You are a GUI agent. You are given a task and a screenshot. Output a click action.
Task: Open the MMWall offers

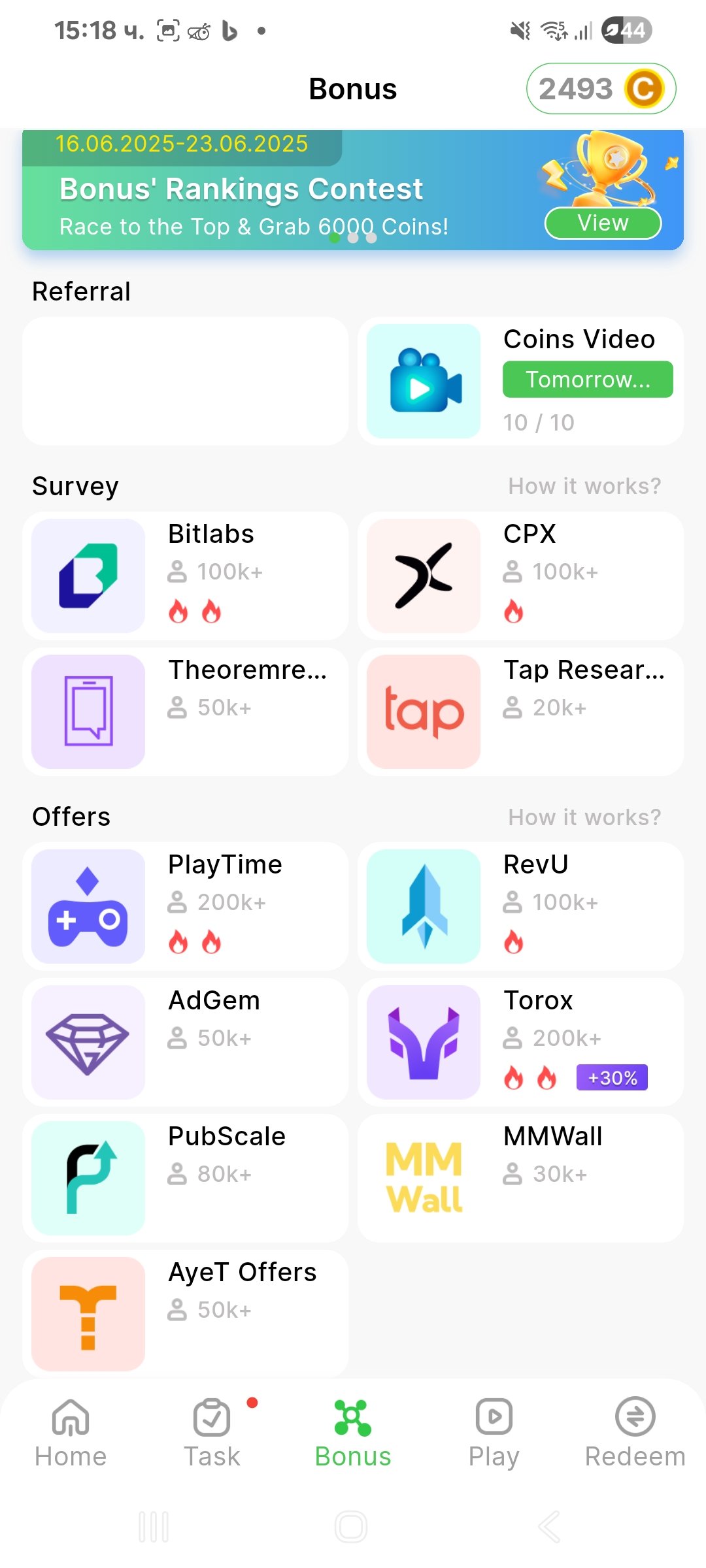click(x=520, y=1178)
